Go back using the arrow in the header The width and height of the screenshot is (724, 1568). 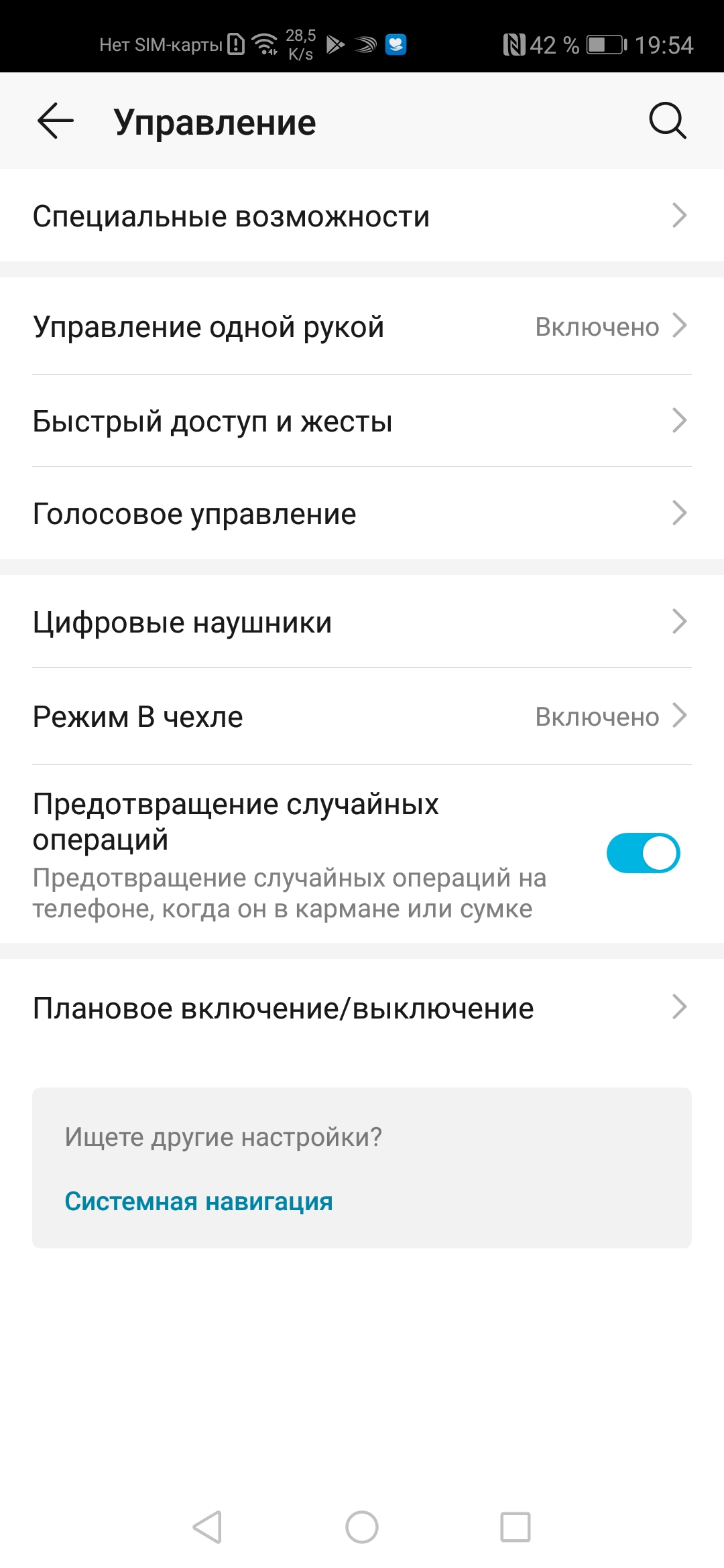[55, 121]
